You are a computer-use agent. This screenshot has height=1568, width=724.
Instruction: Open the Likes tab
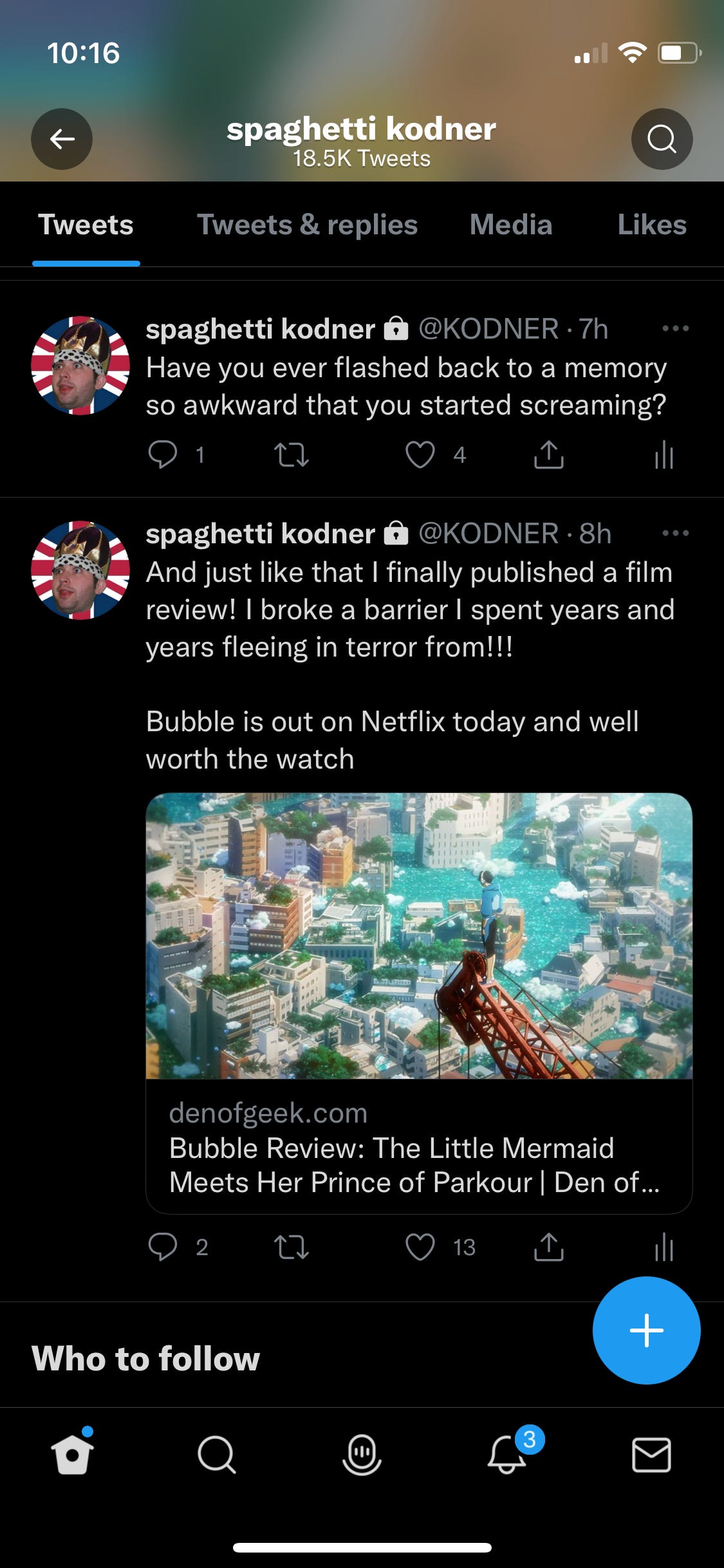pos(651,225)
